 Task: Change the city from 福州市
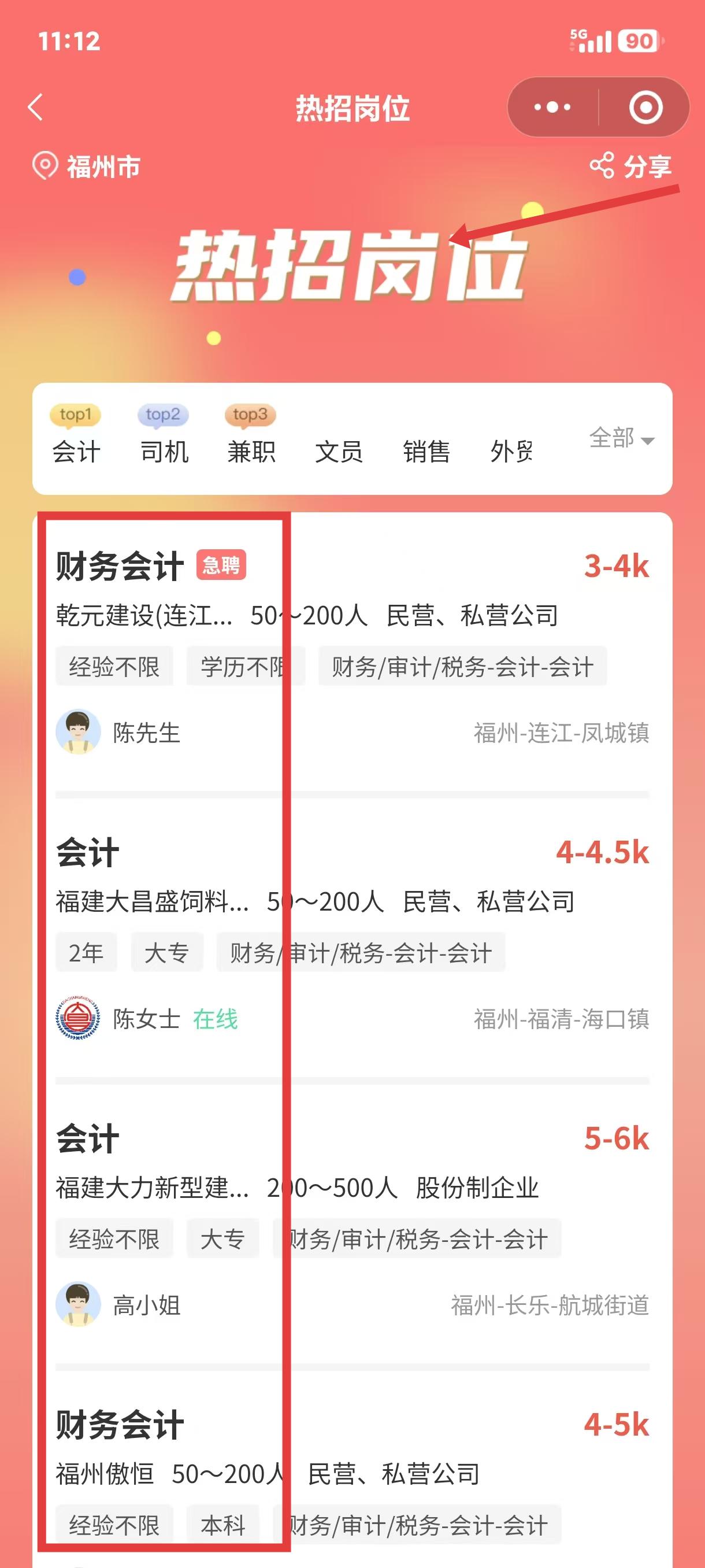pyautogui.click(x=87, y=166)
